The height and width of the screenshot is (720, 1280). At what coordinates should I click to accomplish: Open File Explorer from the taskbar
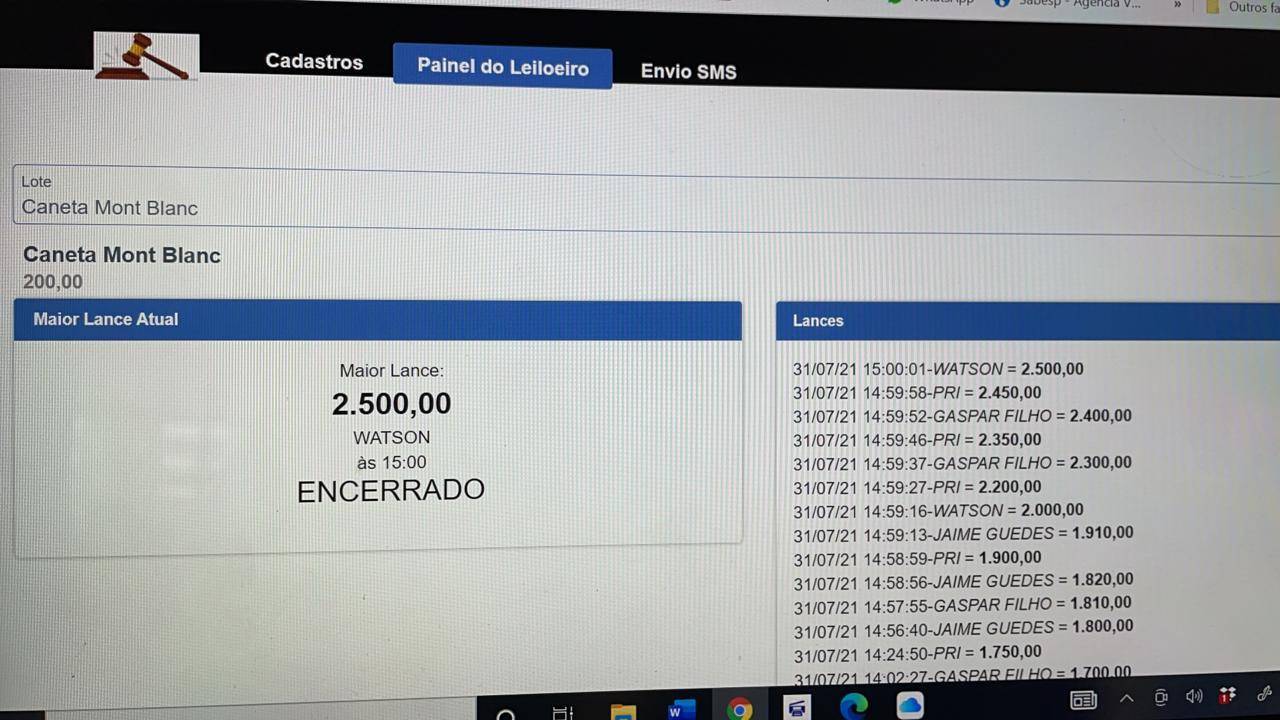point(622,712)
